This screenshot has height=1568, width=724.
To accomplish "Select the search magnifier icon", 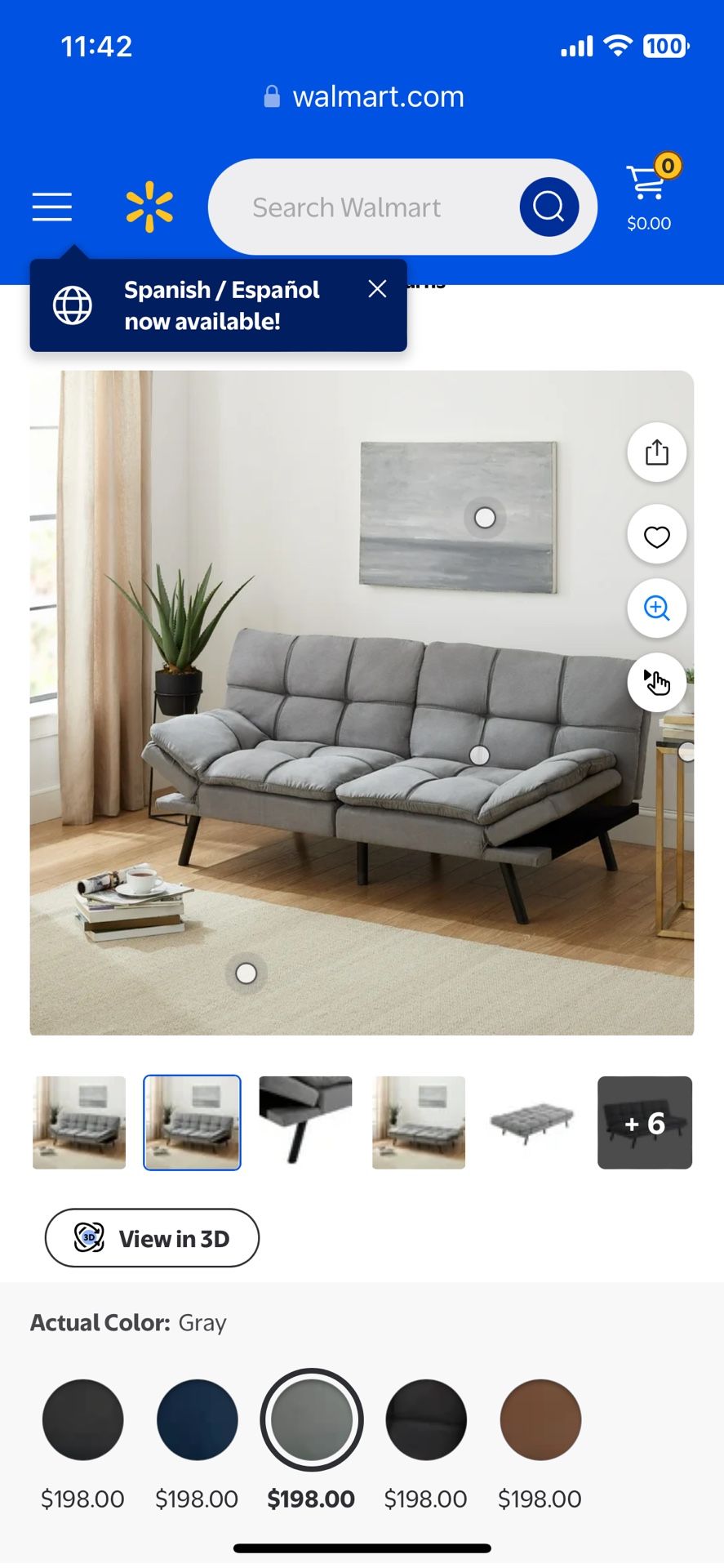I will [x=548, y=207].
